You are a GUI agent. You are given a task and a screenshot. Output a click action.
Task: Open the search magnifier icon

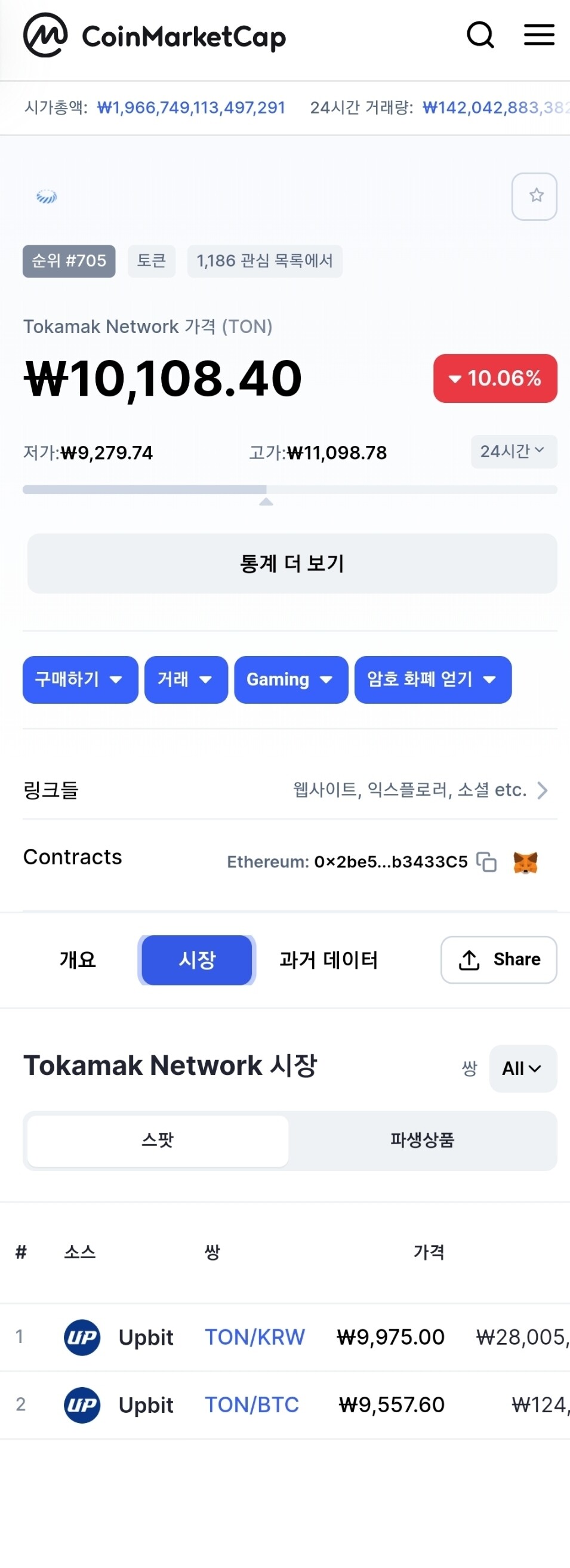tap(480, 35)
